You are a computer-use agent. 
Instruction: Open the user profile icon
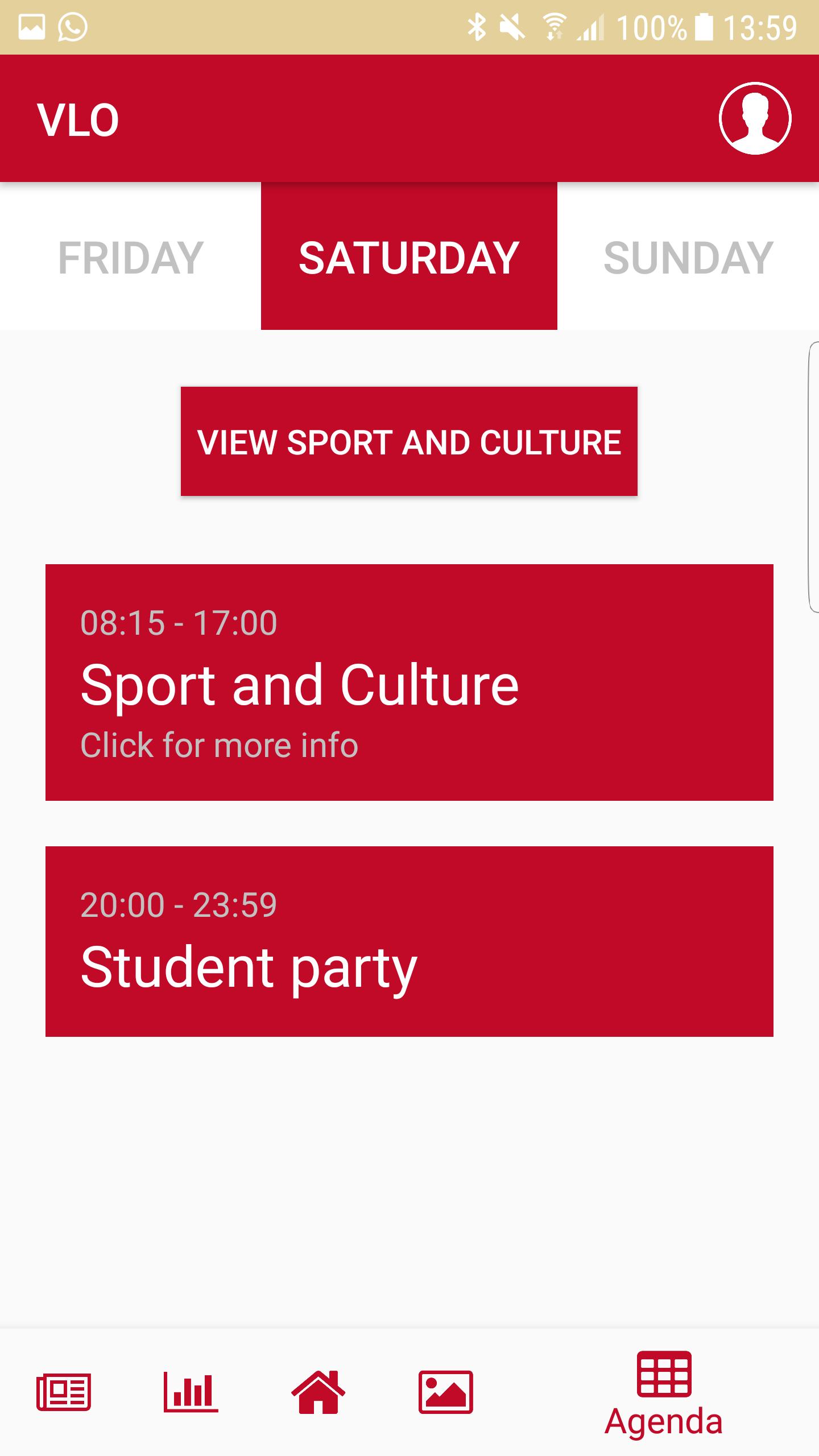pos(755,118)
